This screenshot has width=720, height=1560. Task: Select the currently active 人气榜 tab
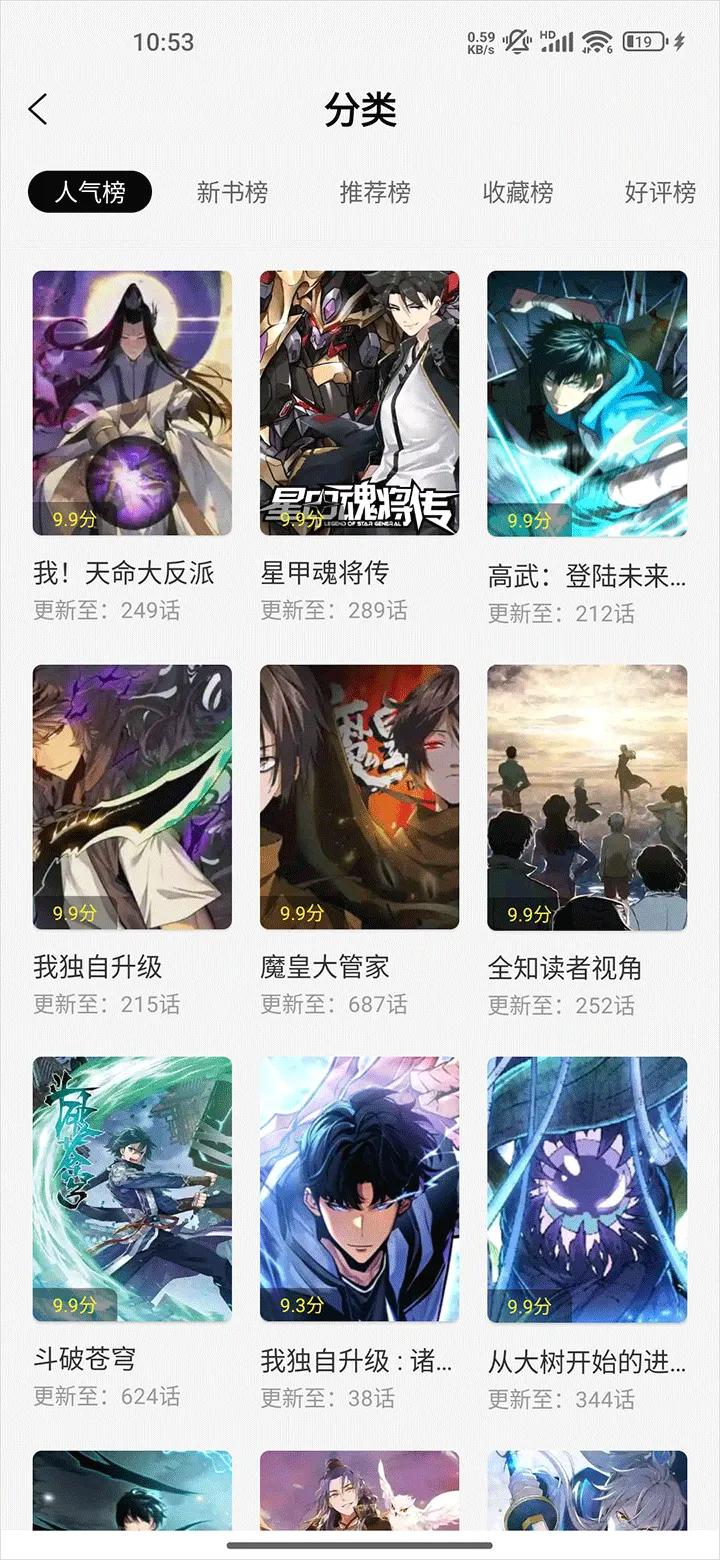point(90,192)
